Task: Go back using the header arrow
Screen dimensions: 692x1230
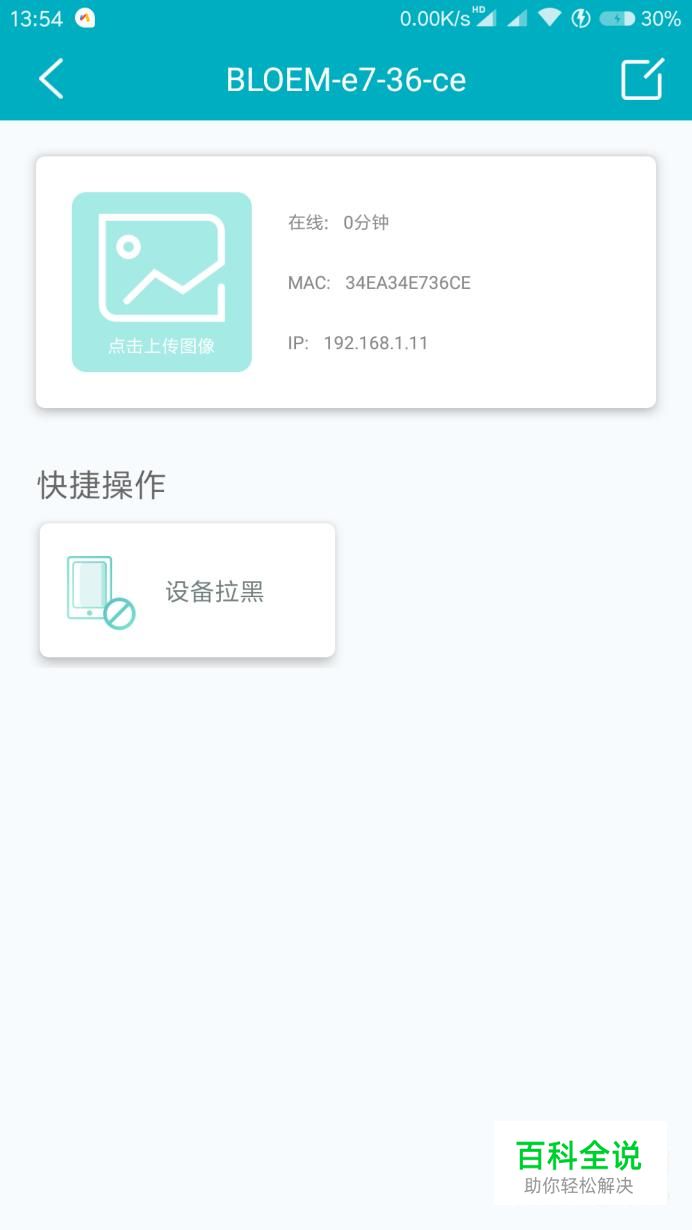Action: [x=51, y=79]
